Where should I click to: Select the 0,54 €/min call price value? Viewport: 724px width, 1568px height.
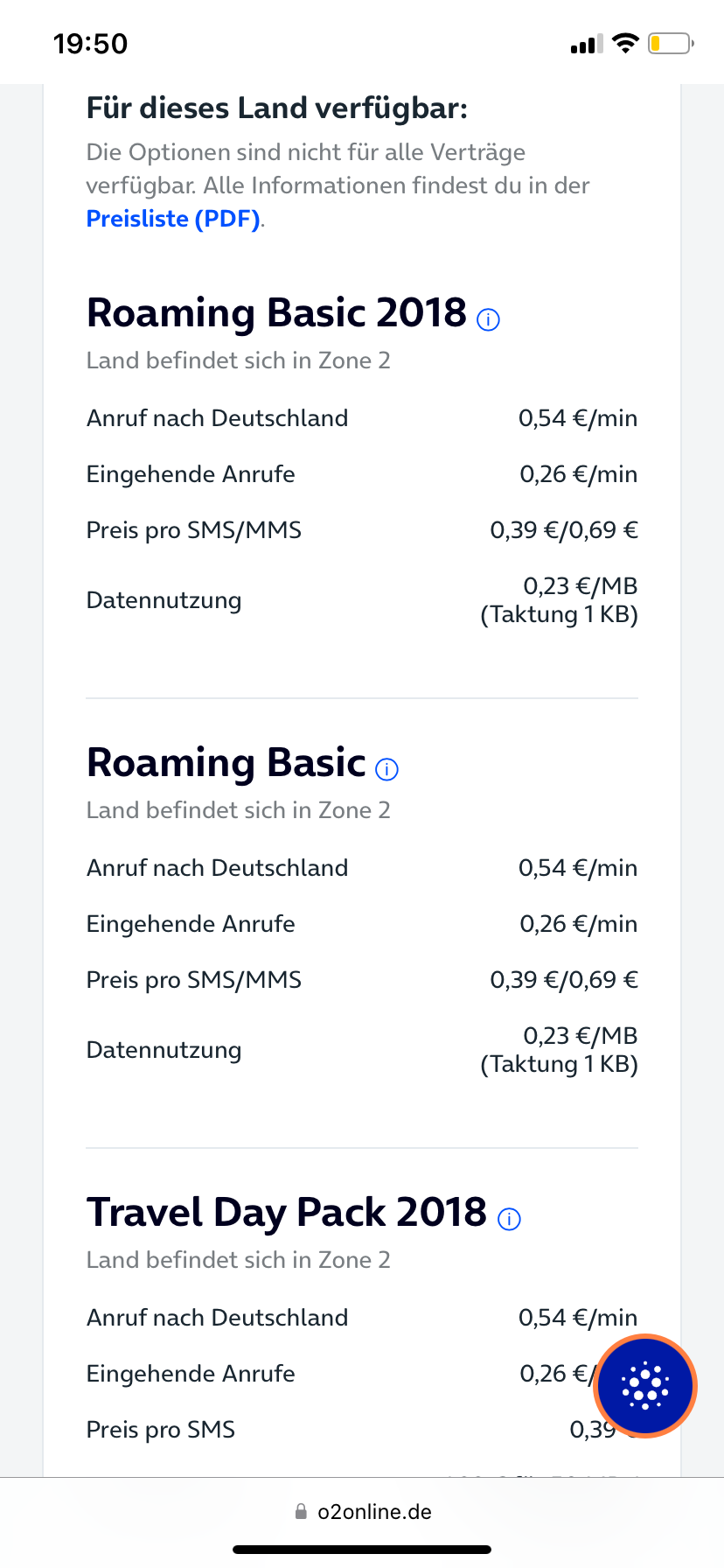point(579,418)
